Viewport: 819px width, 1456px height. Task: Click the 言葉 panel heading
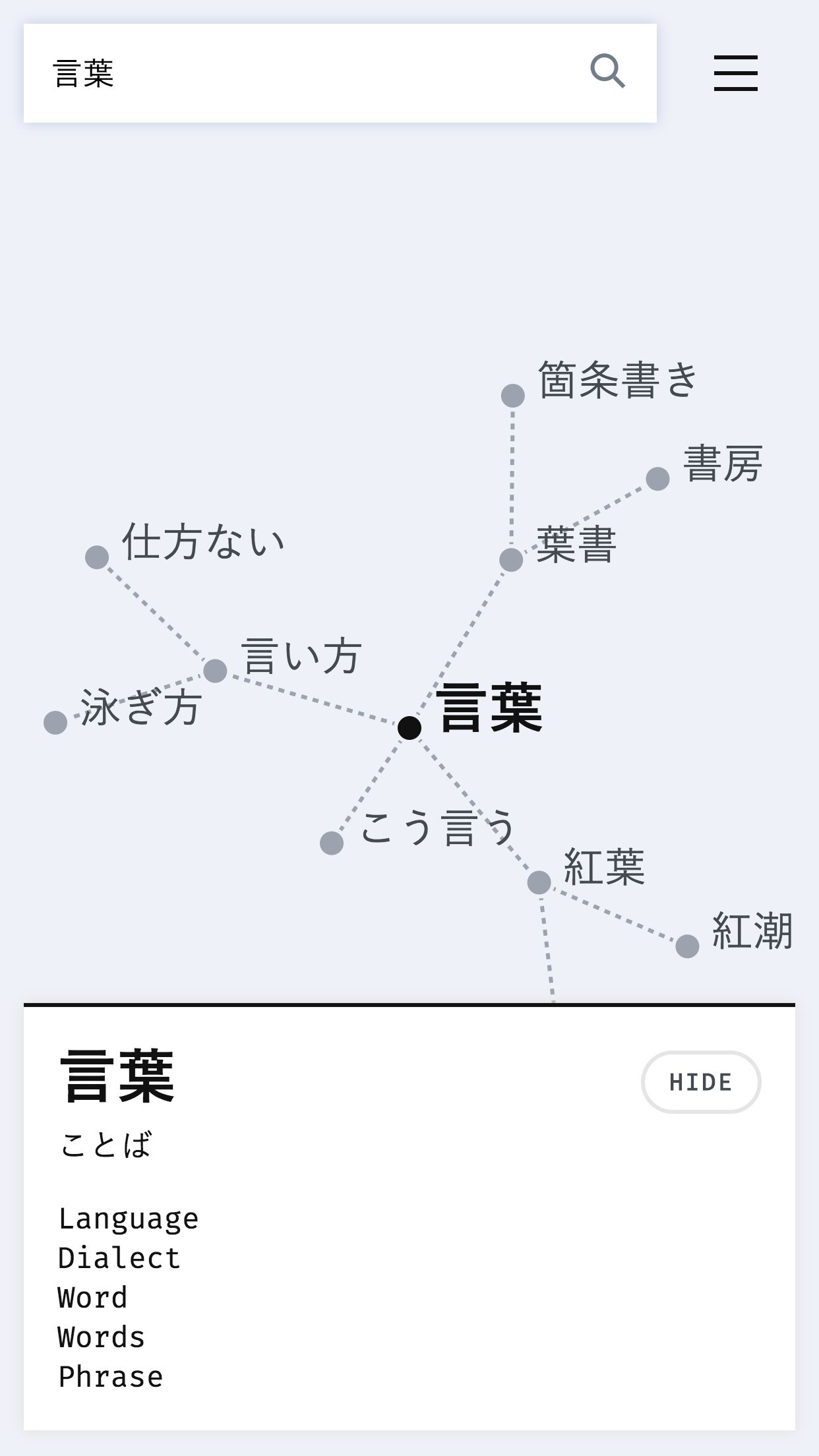click(115, 1075)
